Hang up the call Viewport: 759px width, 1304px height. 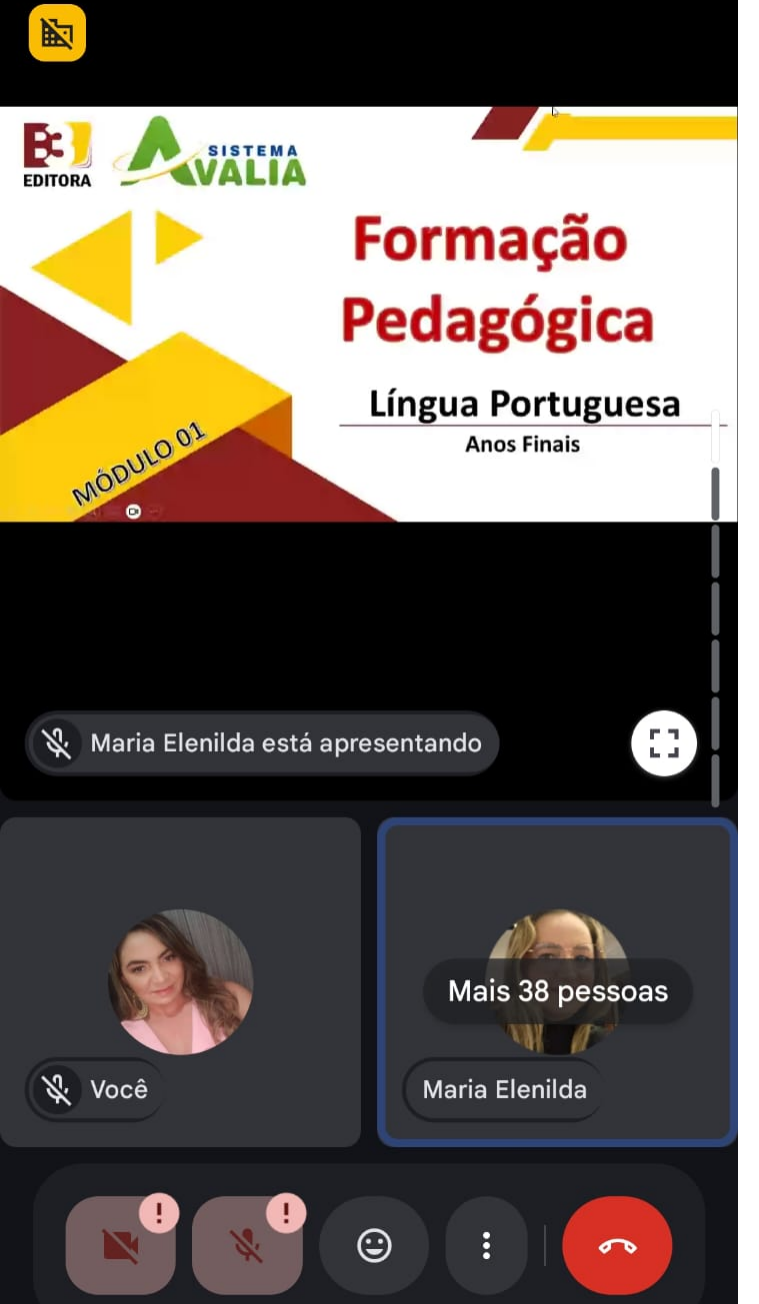617,1246
